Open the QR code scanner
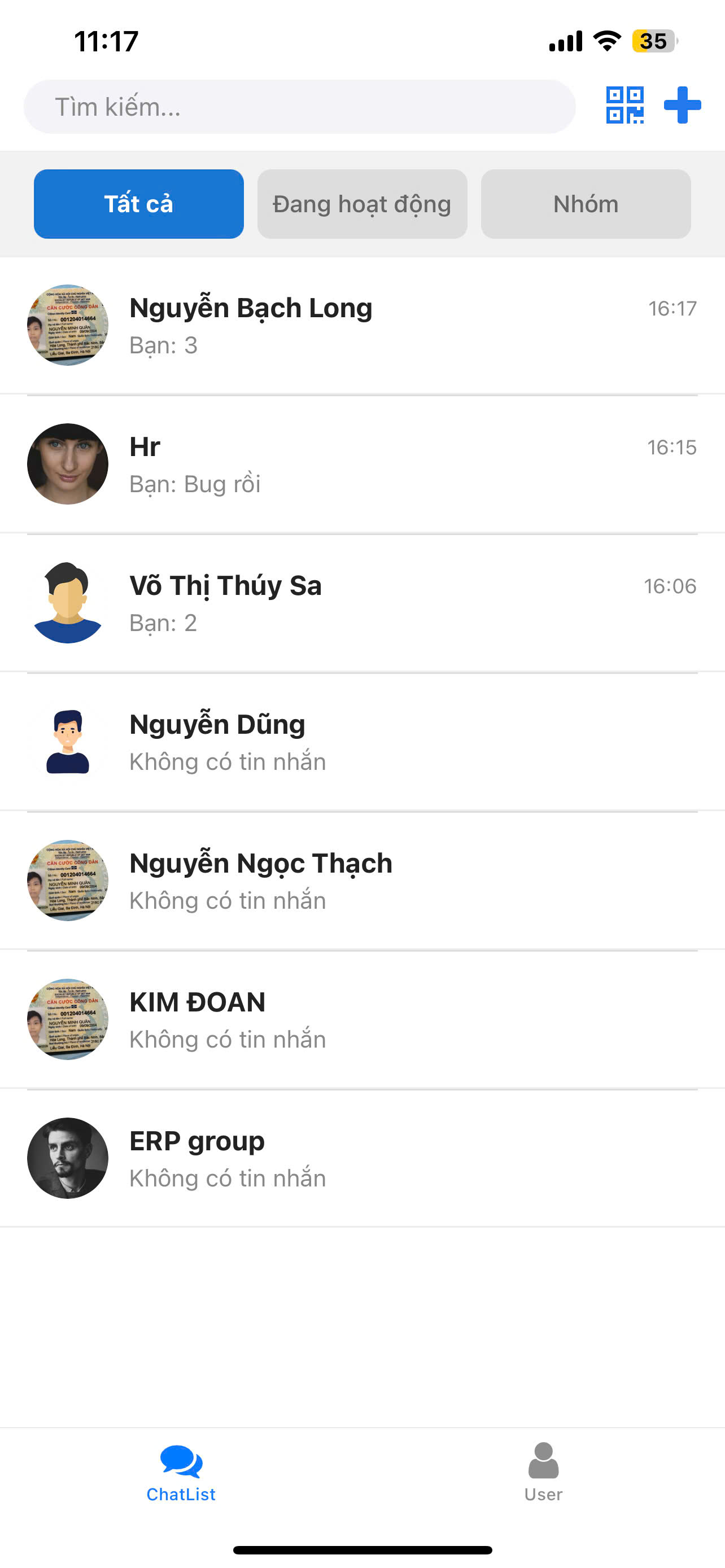The height and width of the screenshot is (1568, 725). pyautogui.click(x=624, y=106)
